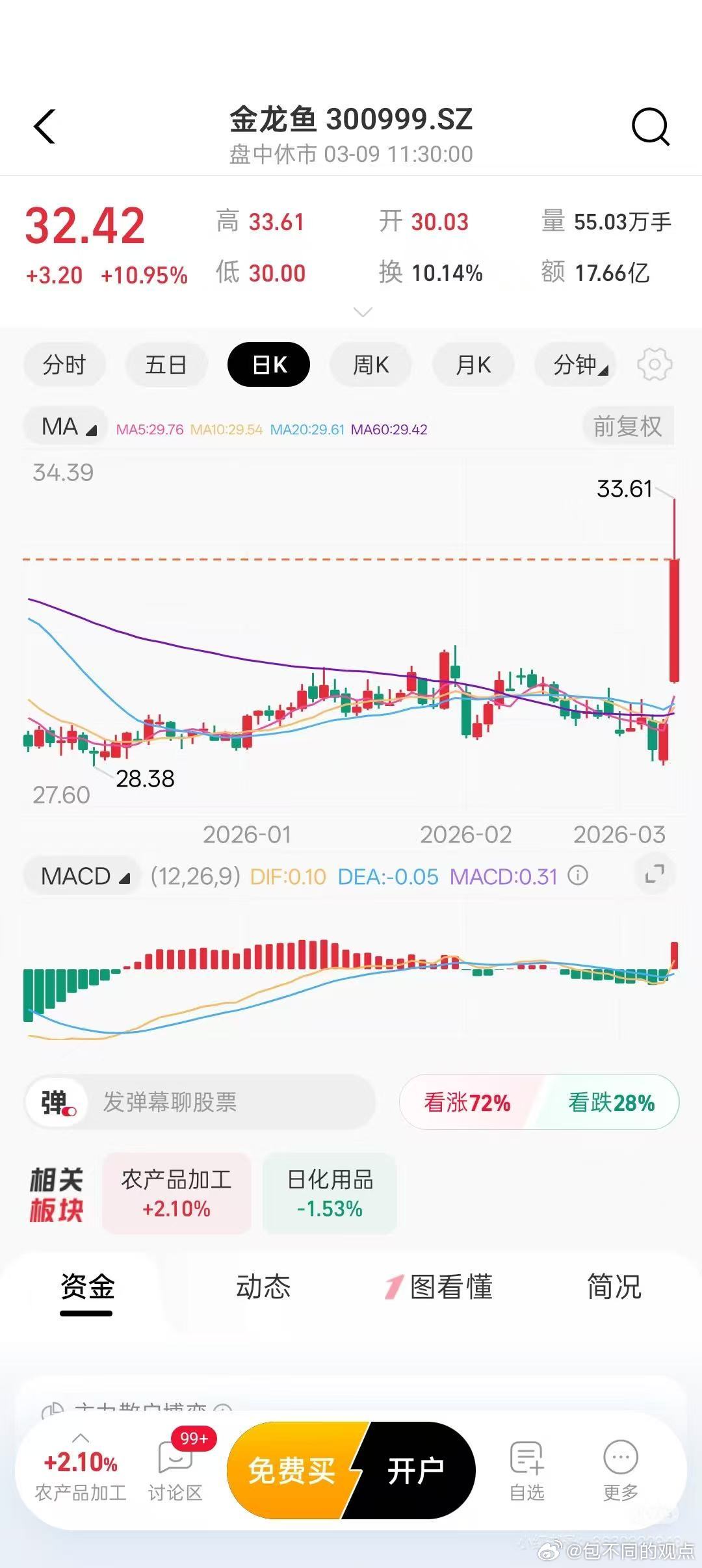702x1568 pixels.
Task: Open the MA indicator dropdown
Action: tap(64, 426)
